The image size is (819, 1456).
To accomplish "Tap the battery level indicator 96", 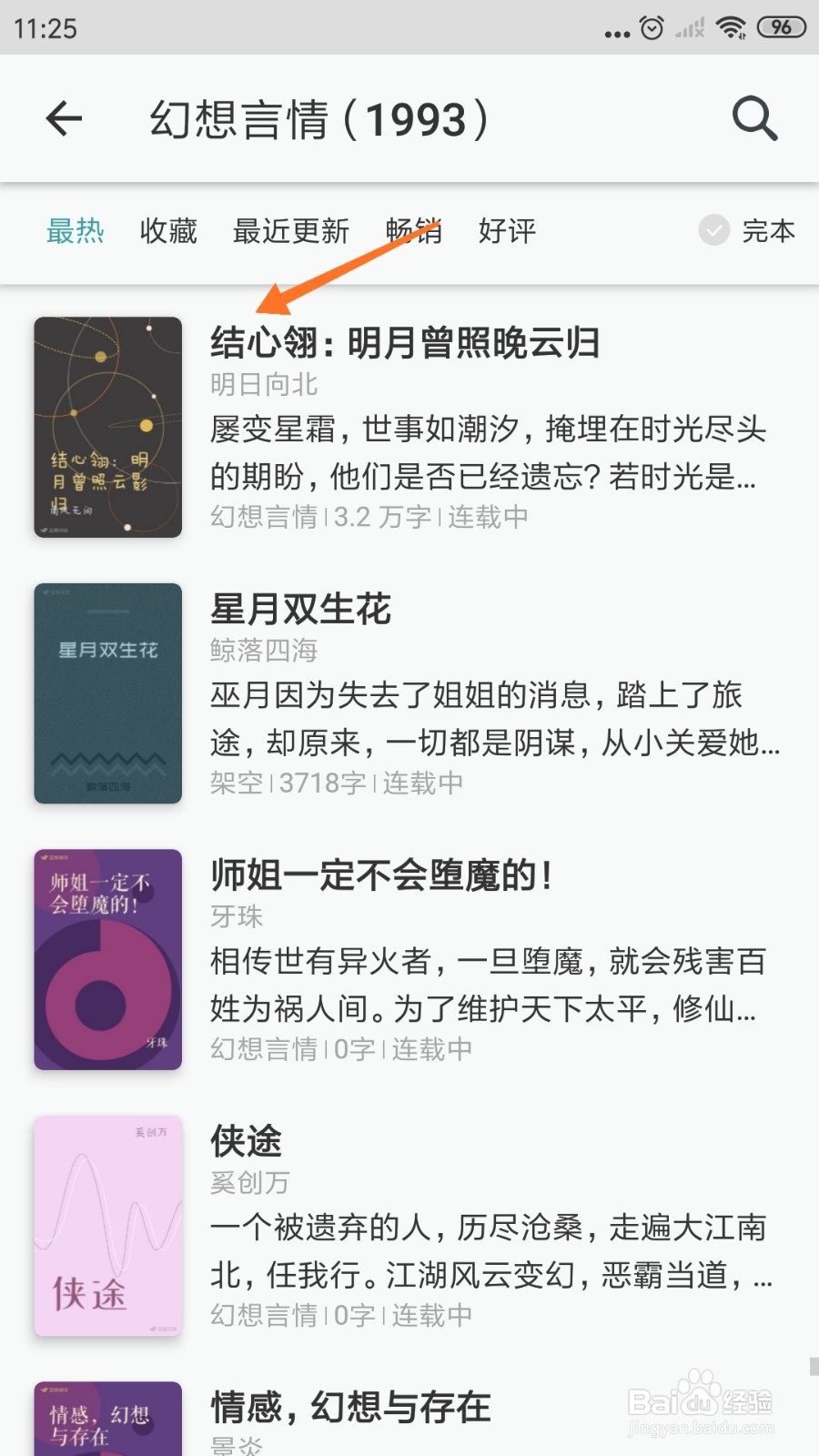I will [x=783, y=27].
